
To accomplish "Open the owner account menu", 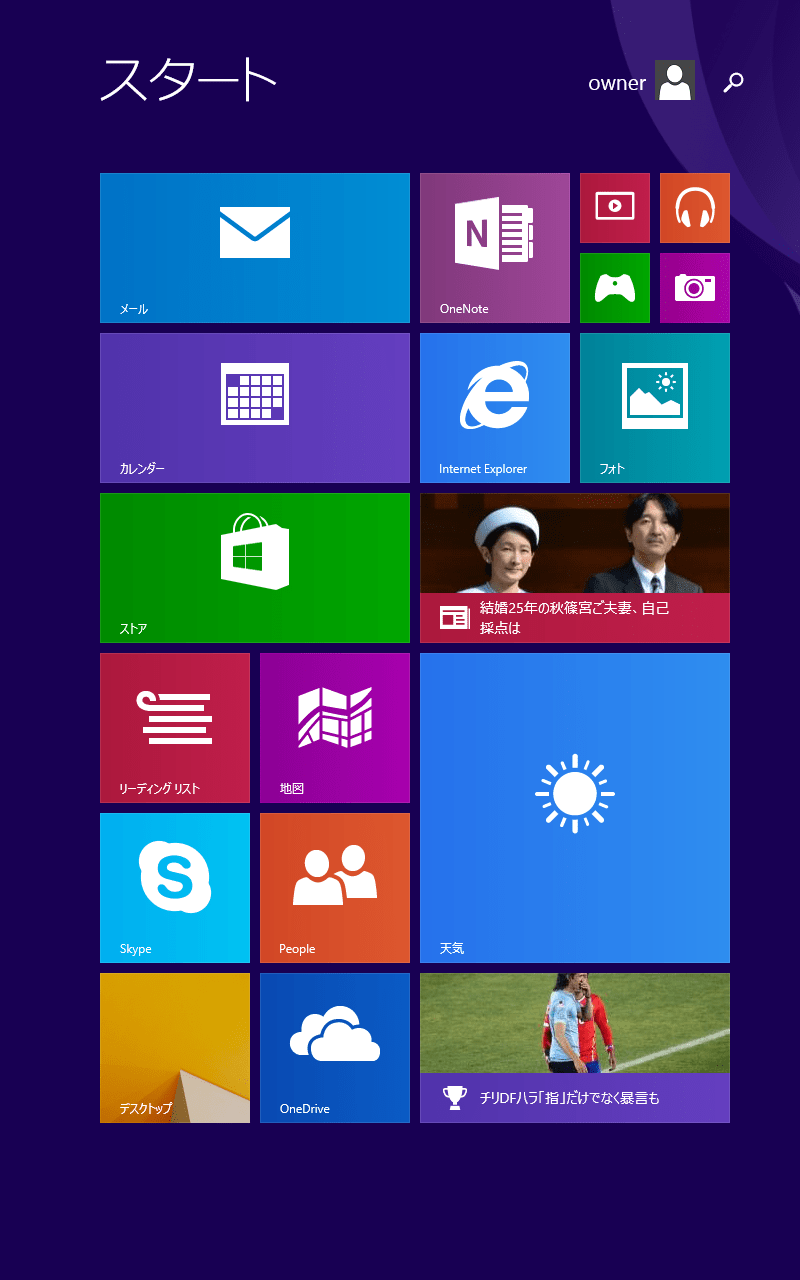I will [641, 81].
